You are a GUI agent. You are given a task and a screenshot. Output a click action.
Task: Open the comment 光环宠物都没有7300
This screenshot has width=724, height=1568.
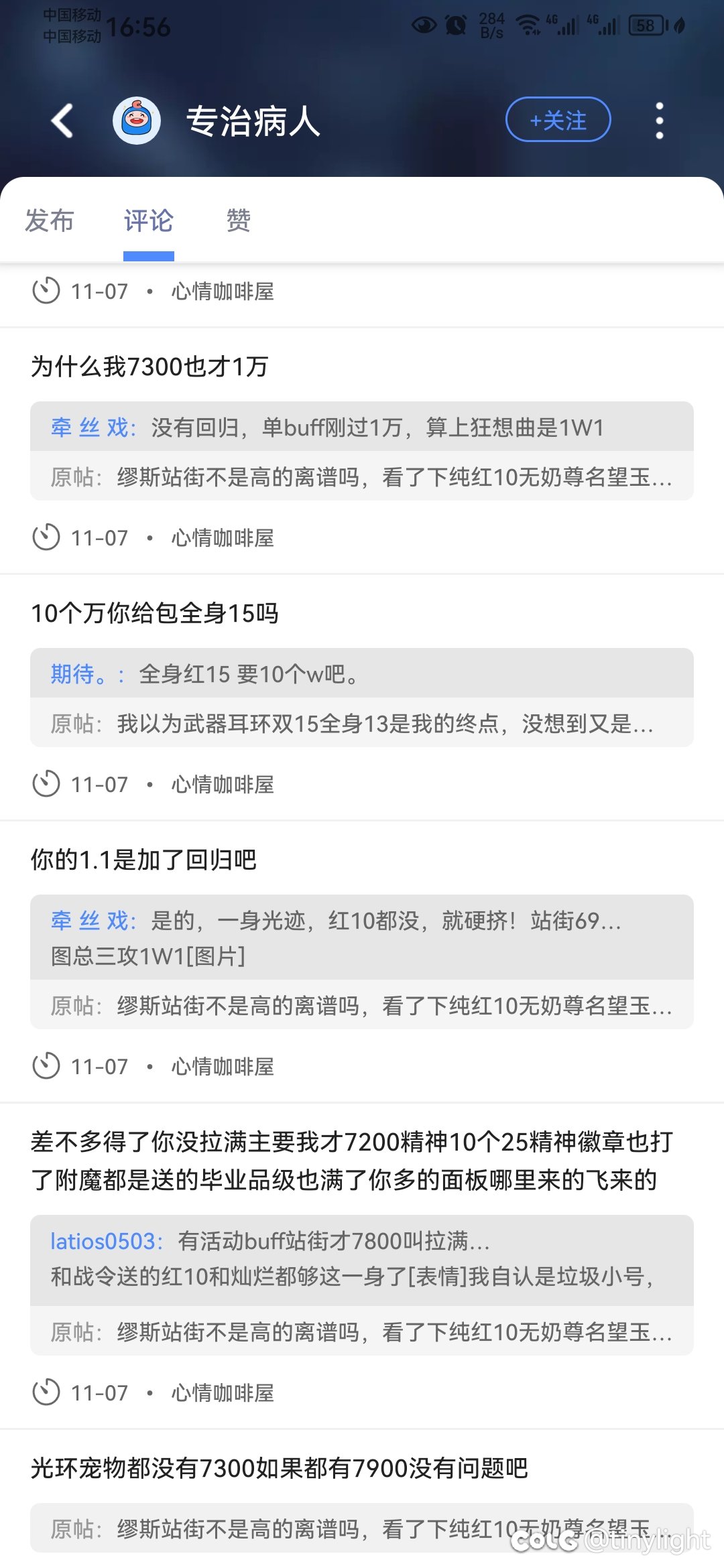[x=280, y=1468]
